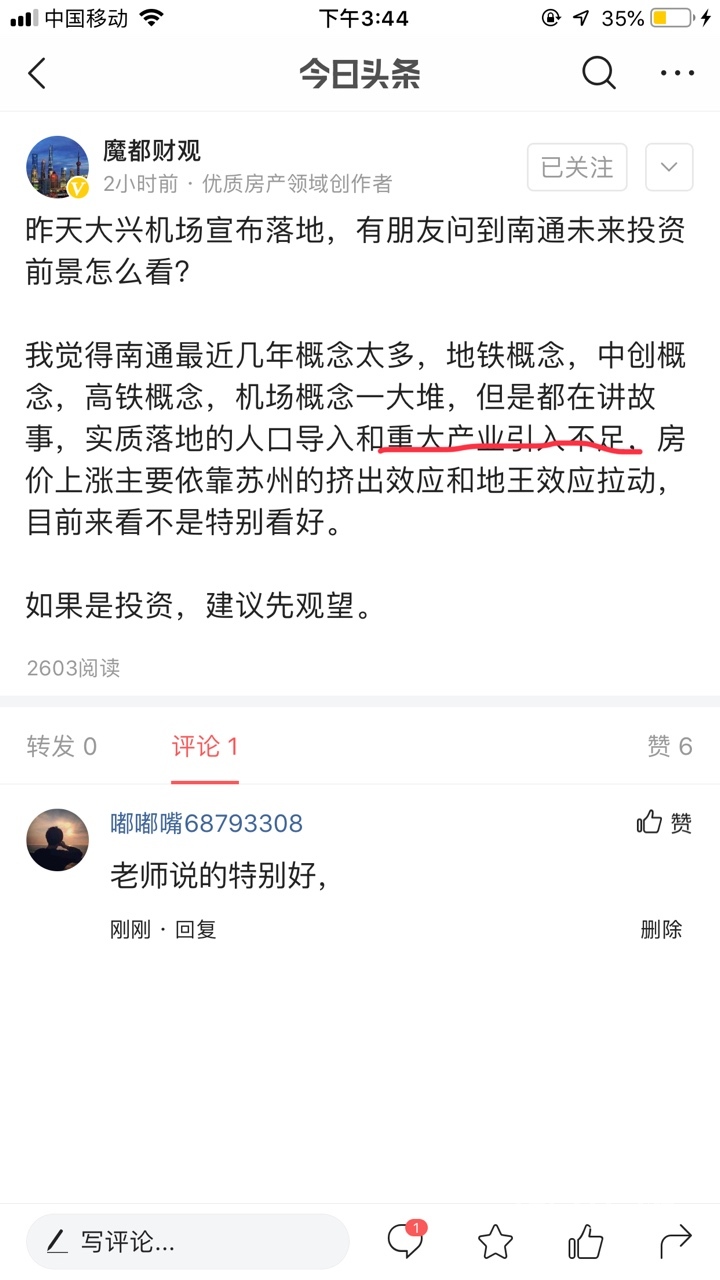Open 嘟嘟嘴68793308's avatar
The height and width of the screenshot is (1280, 720).
click(x=57, y=840)
